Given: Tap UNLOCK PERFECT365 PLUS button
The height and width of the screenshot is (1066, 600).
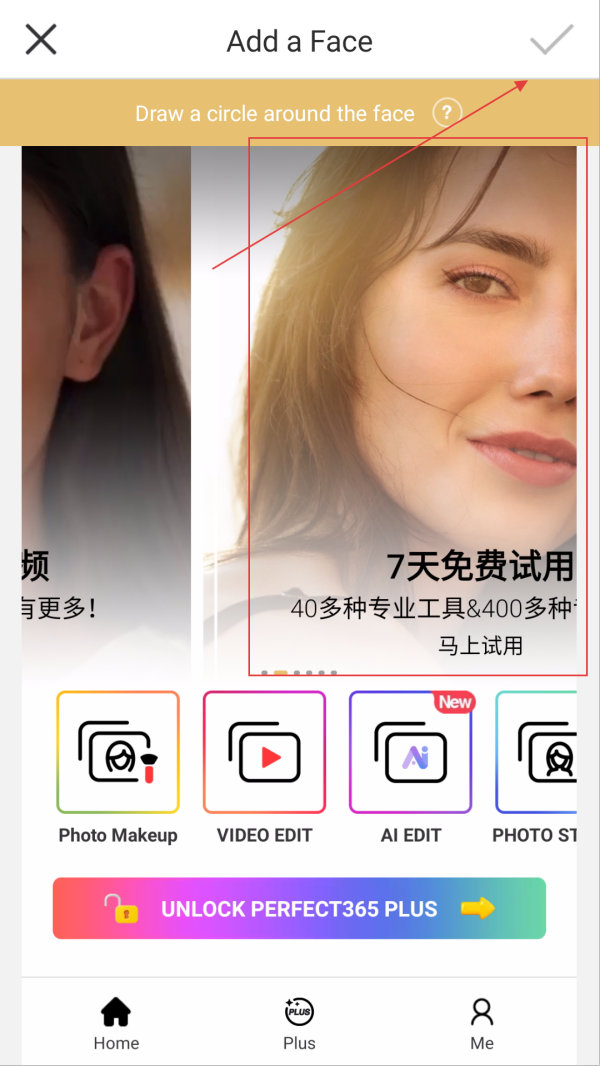Looking at the screenshot, I should pyautogui.click(x=299, y=909).
